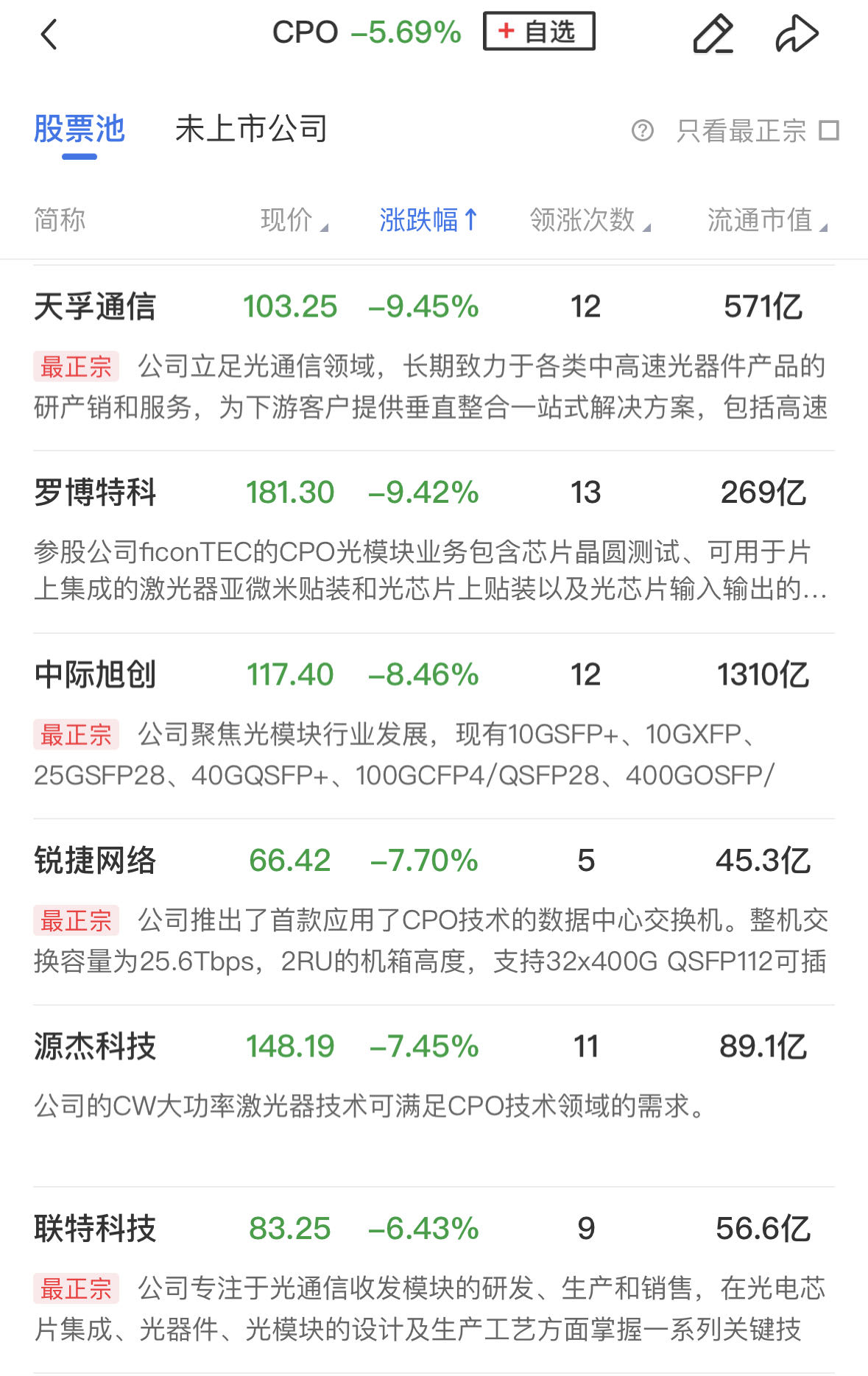Open 中际旭创 stock page
Viewport: 868px width, 1376px height.
tap(95, 675)
